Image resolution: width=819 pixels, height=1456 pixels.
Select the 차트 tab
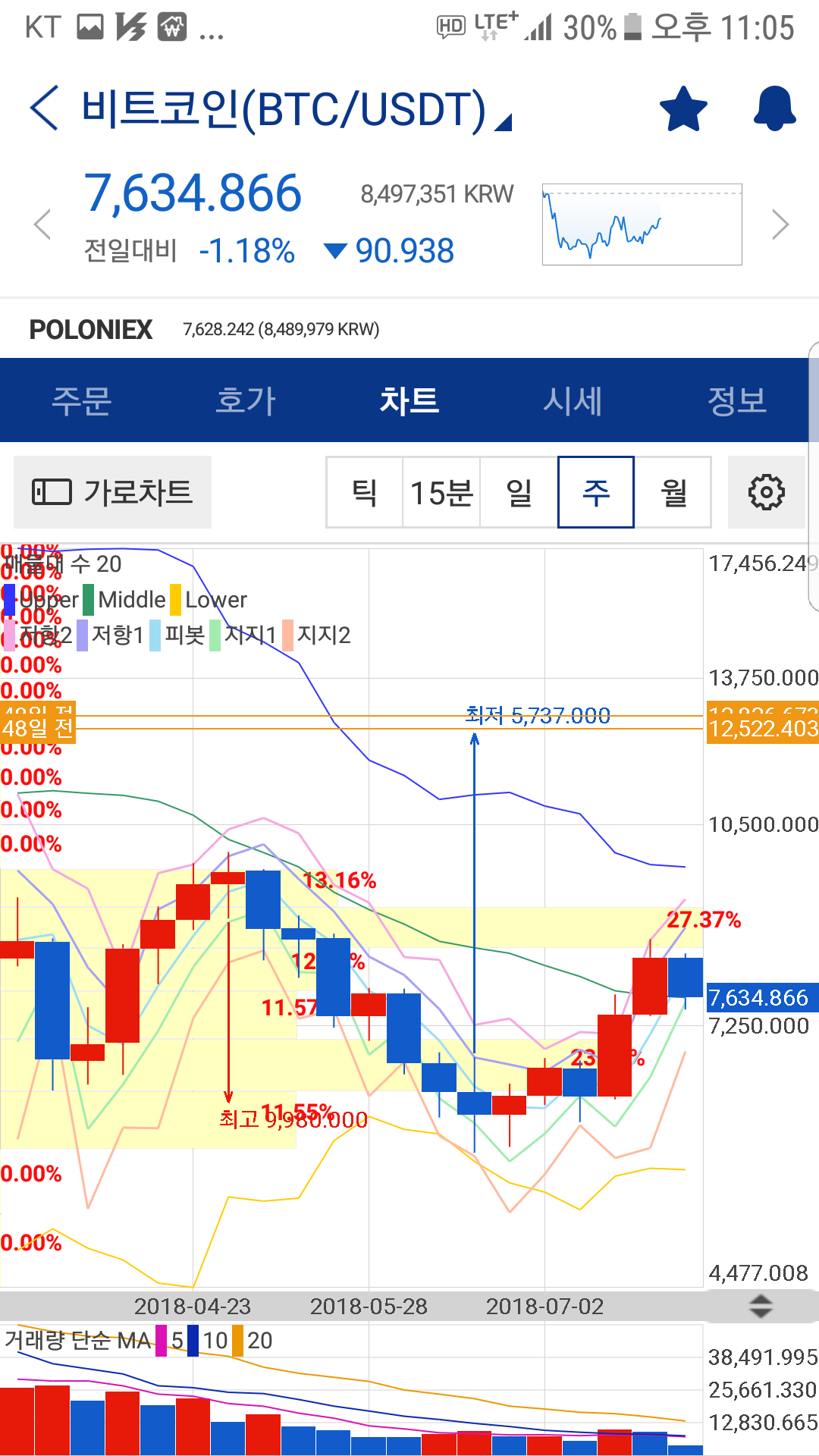coord(409,400)
